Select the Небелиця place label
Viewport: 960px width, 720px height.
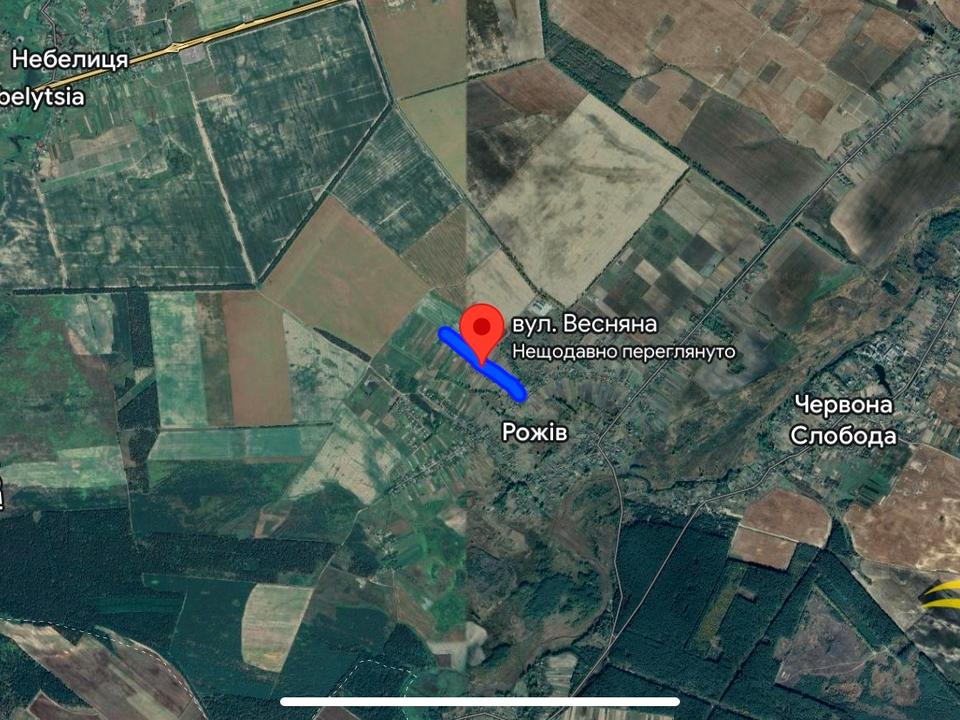click(x=70, y=60)
